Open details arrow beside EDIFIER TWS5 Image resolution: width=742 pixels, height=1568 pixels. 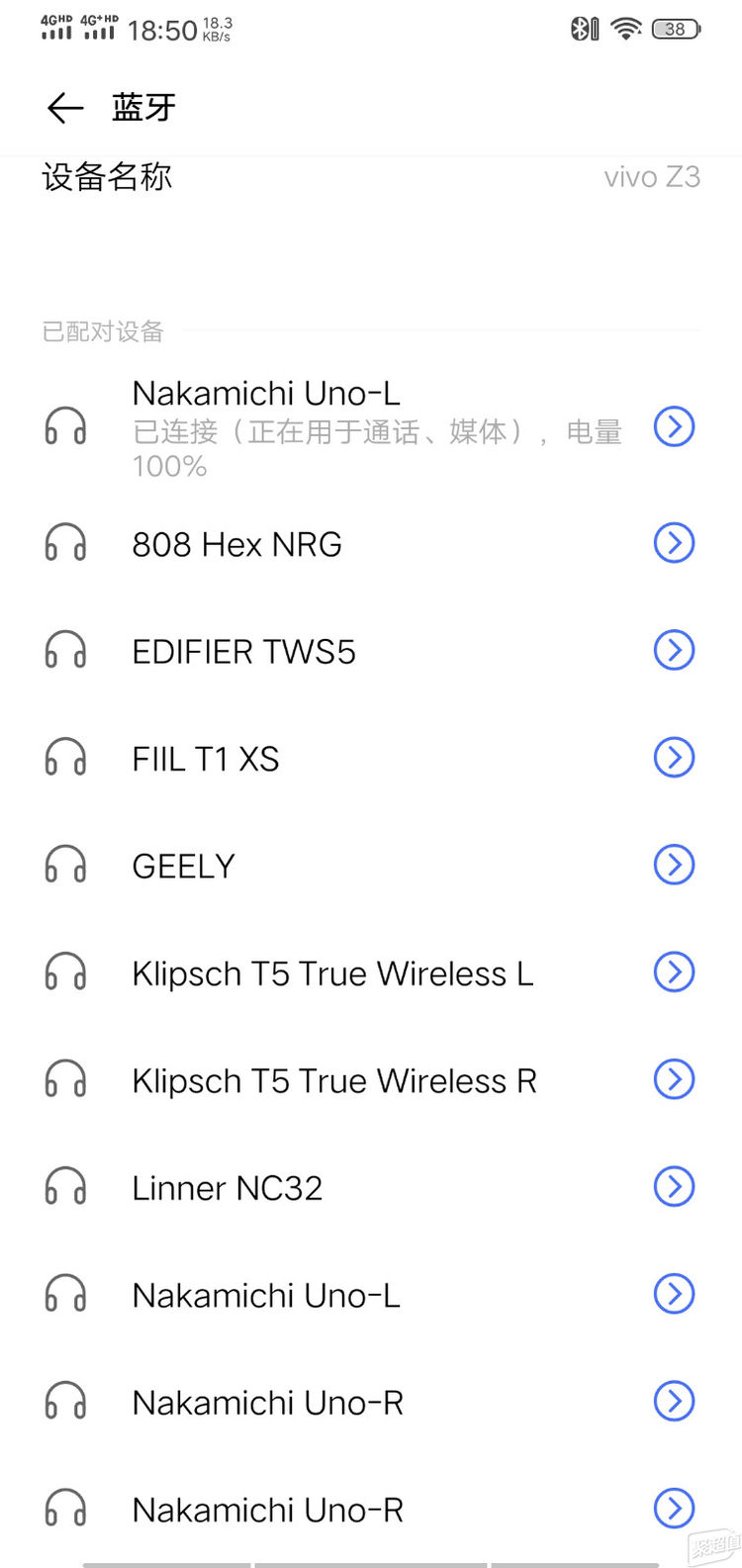pos(675,650)
